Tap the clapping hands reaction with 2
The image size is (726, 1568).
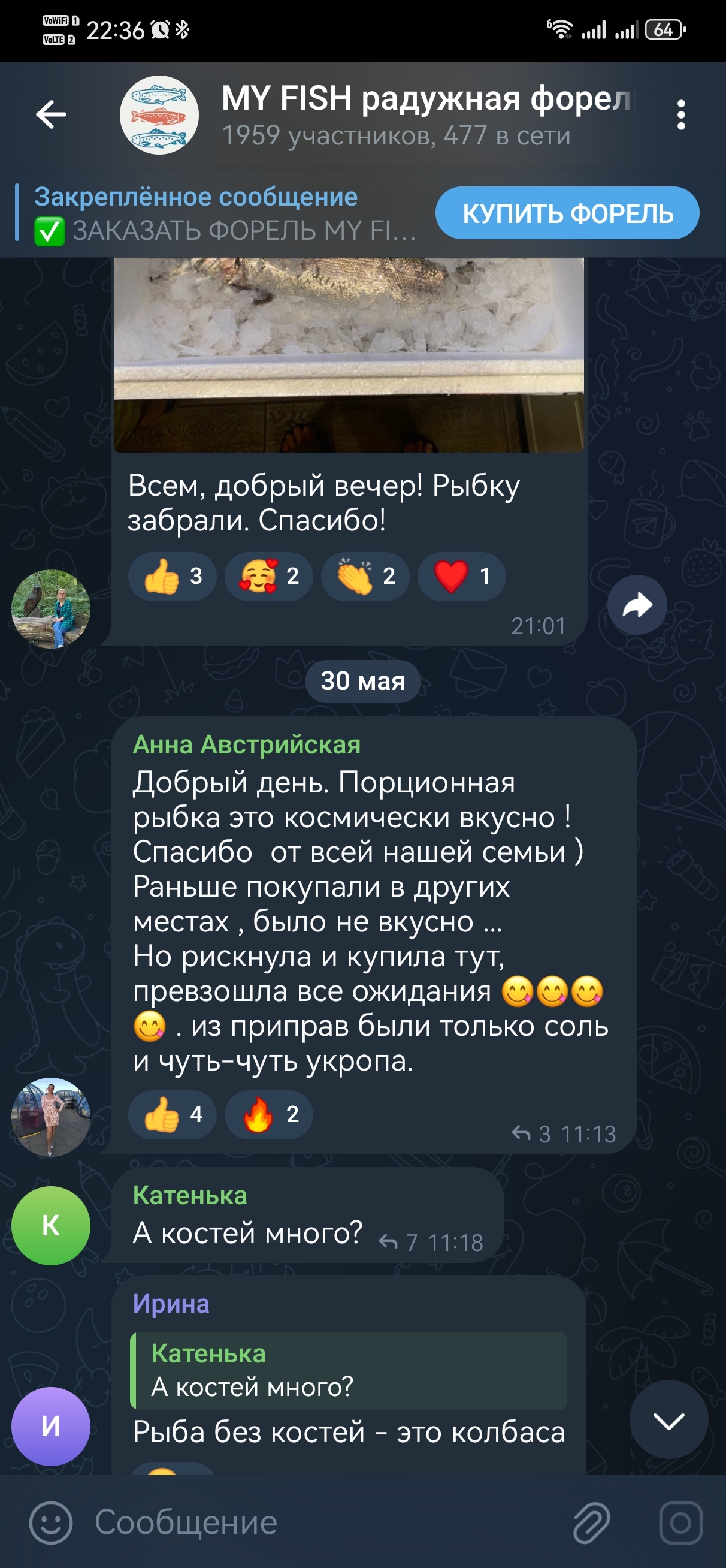pos(365,576)
